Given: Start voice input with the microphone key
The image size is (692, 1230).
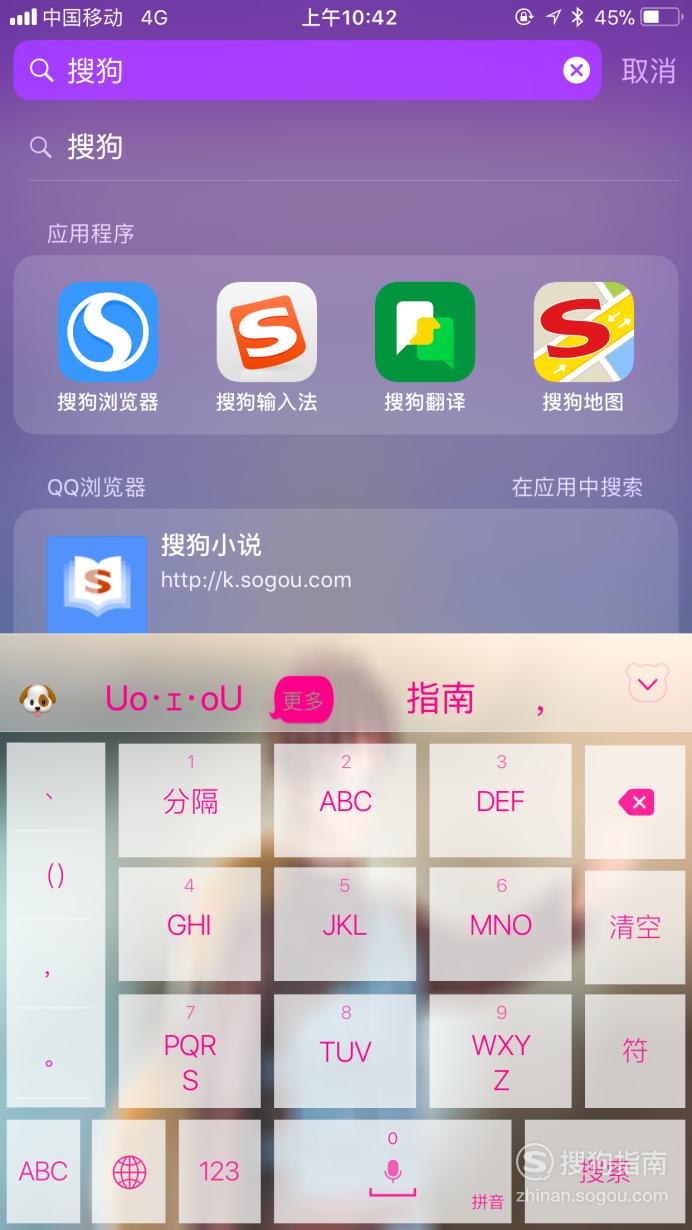Looking at the screenshot, I should (x=392, y=1171).
